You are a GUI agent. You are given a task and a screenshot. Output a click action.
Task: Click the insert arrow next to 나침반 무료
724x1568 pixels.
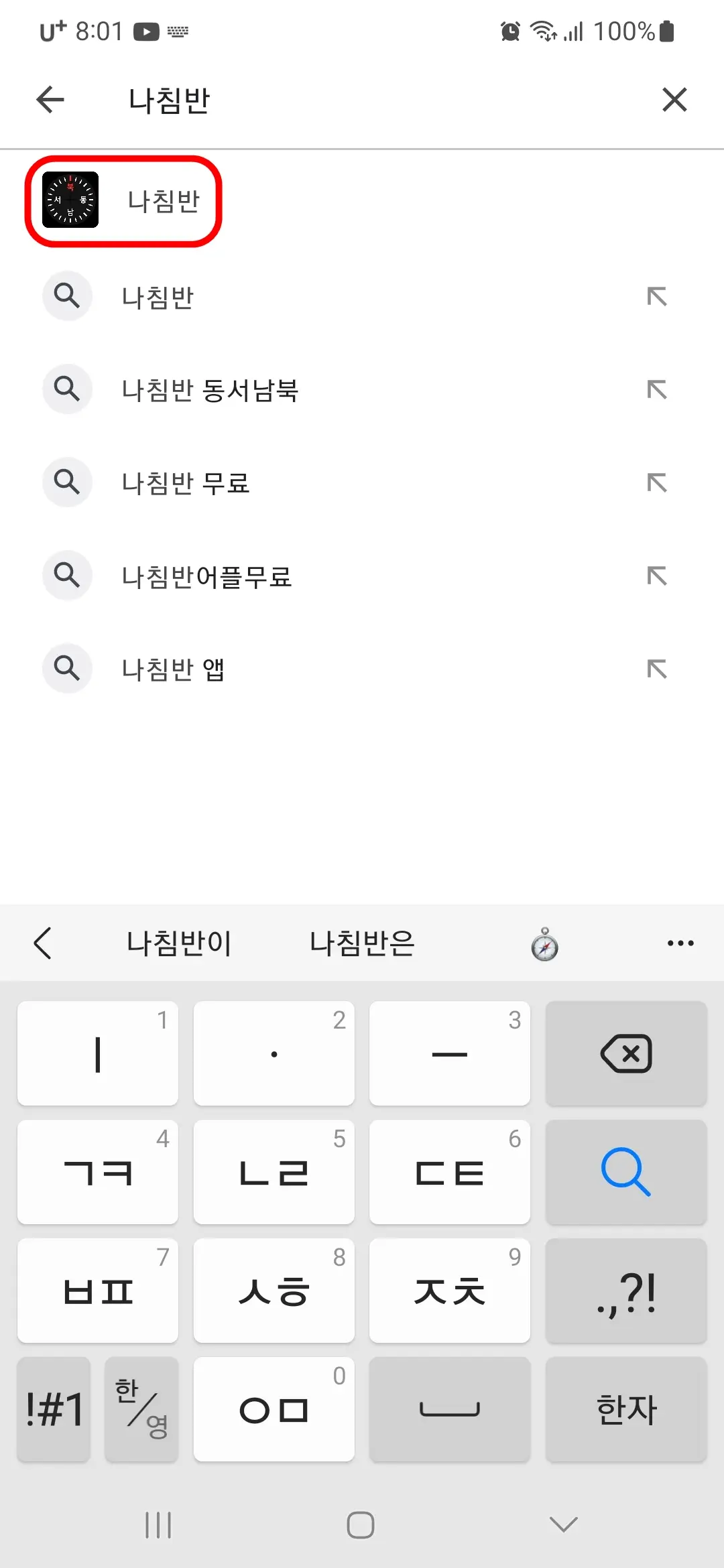click(657, 482)
